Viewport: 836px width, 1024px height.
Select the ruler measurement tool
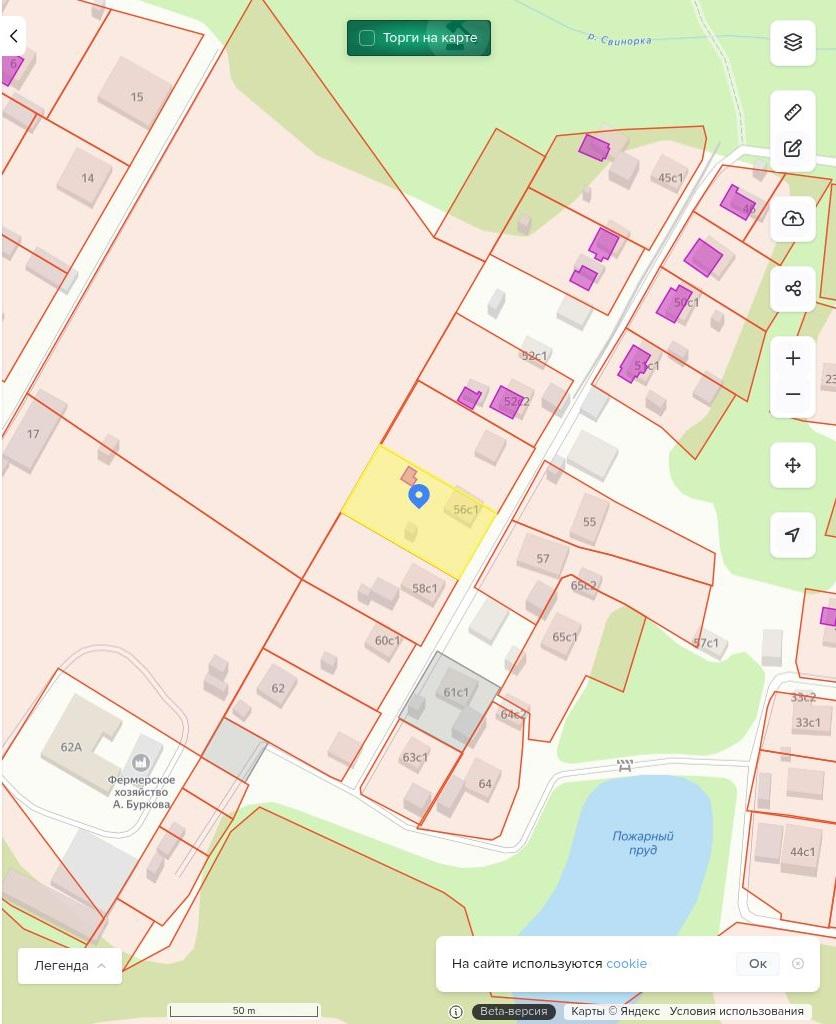(793, 112)
